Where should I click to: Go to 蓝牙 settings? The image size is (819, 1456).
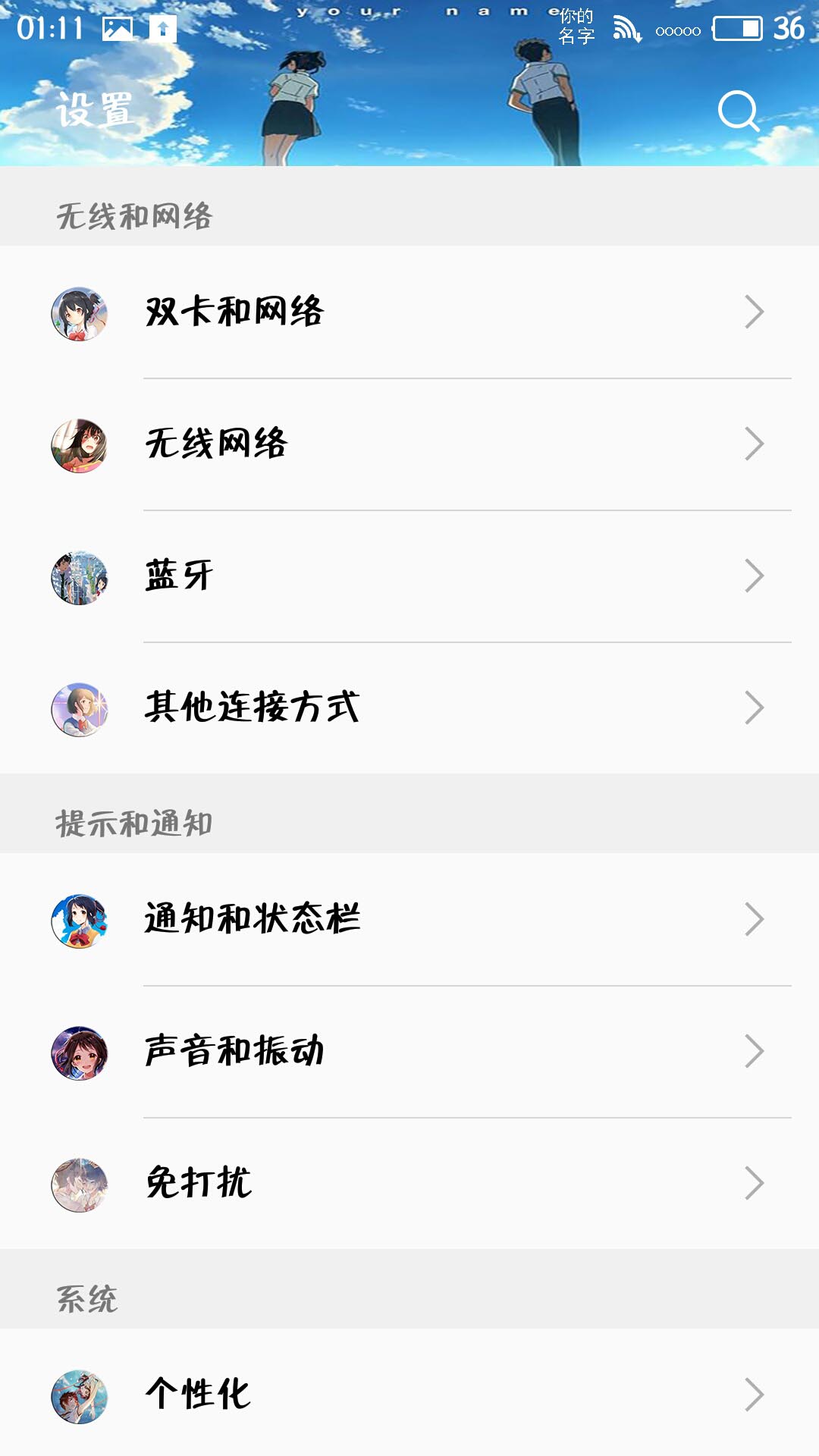pos(409,576)
